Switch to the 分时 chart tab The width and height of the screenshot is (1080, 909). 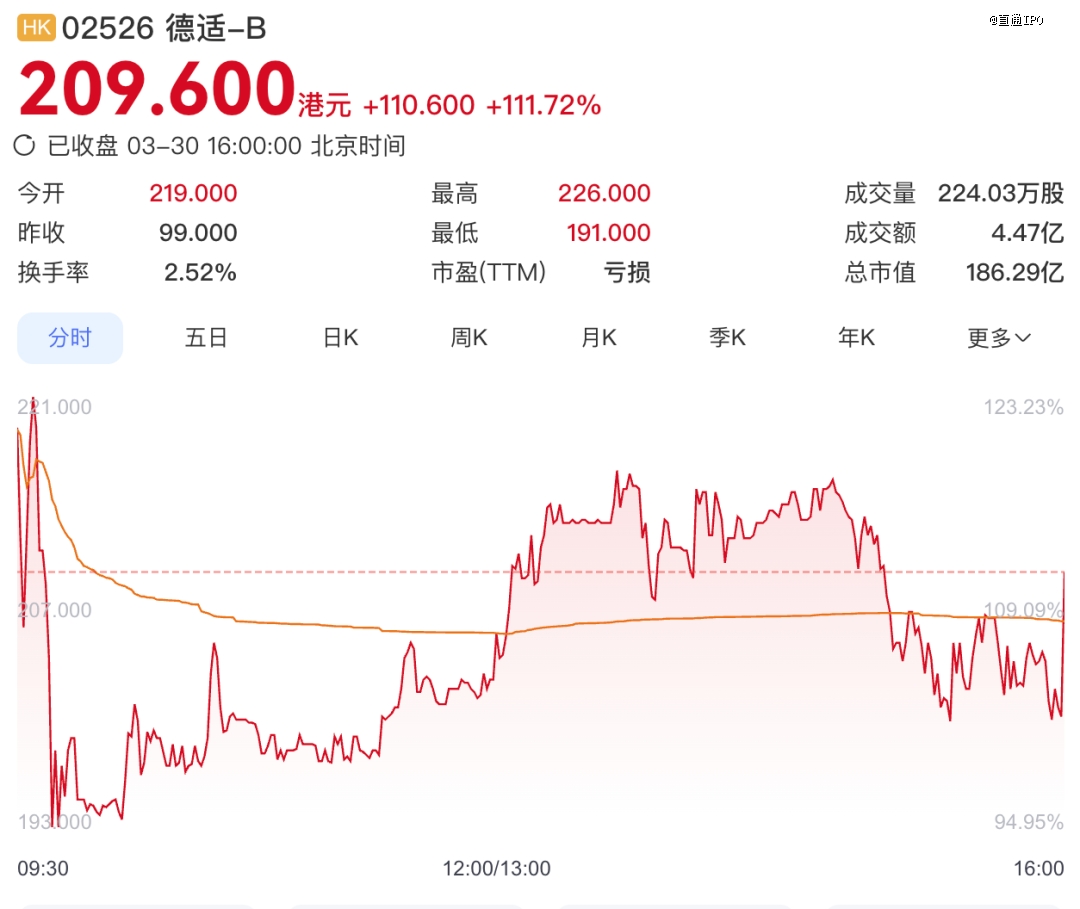pos(70,338)
